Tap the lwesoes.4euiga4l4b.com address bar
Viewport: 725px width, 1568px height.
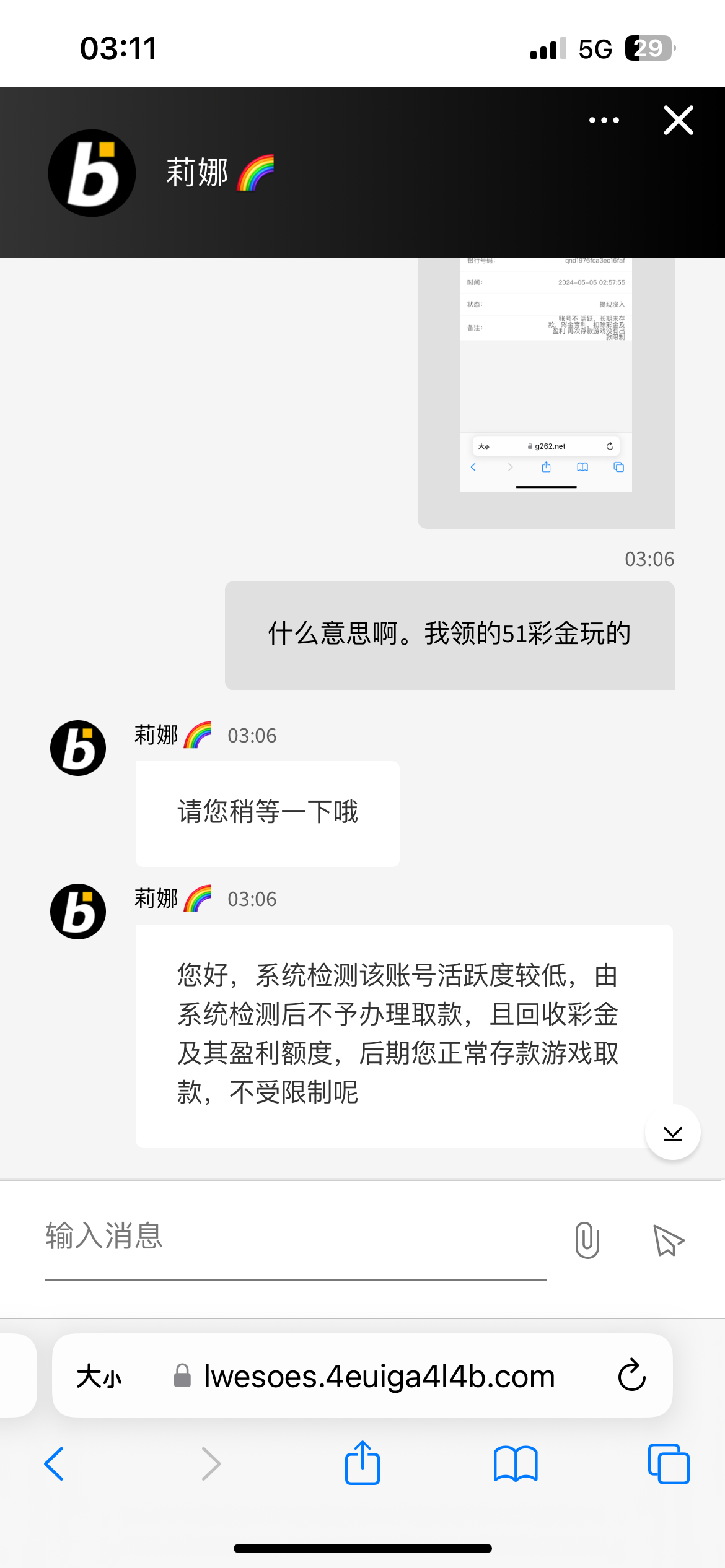[x=378, y=1377]
